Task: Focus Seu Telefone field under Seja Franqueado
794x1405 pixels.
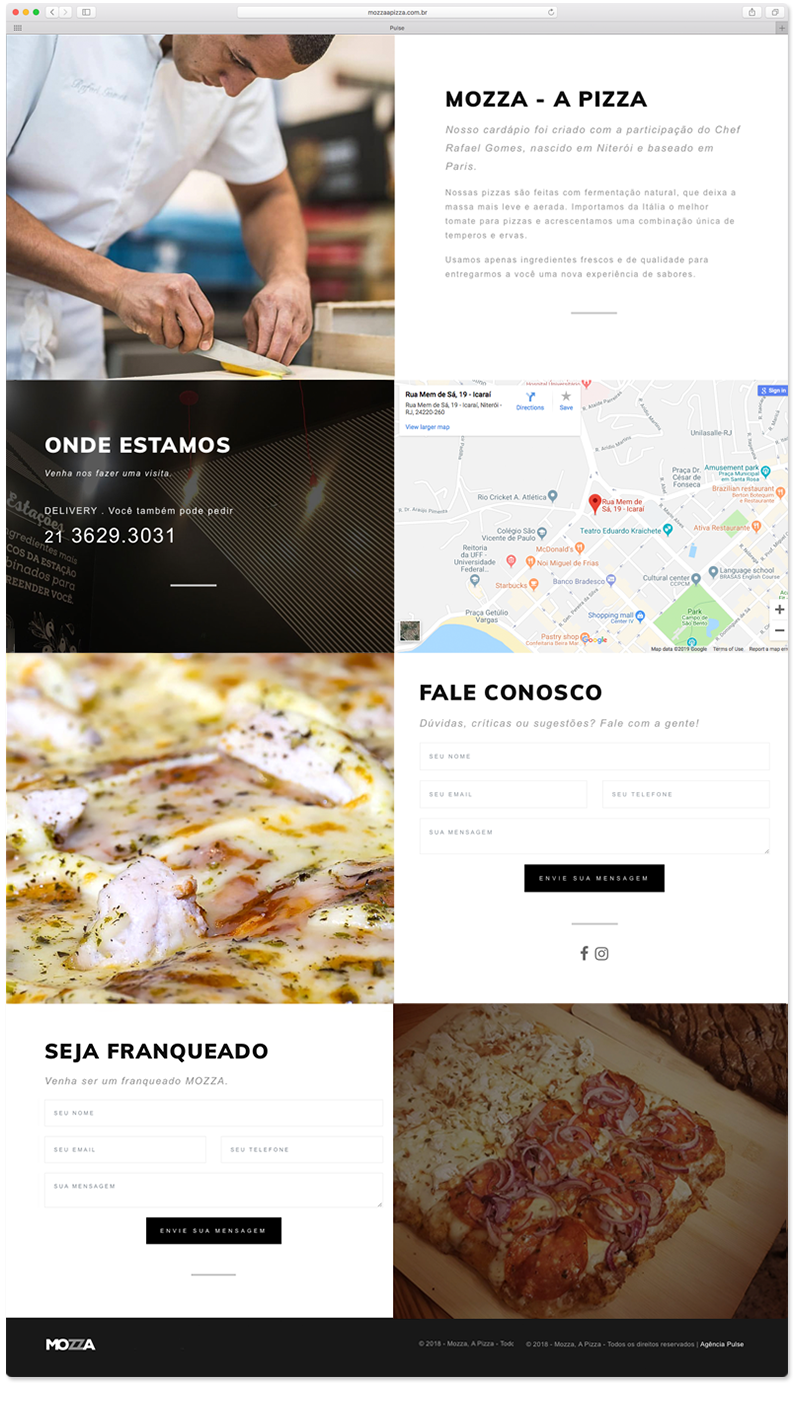Action: click(x=301, y=1149)
